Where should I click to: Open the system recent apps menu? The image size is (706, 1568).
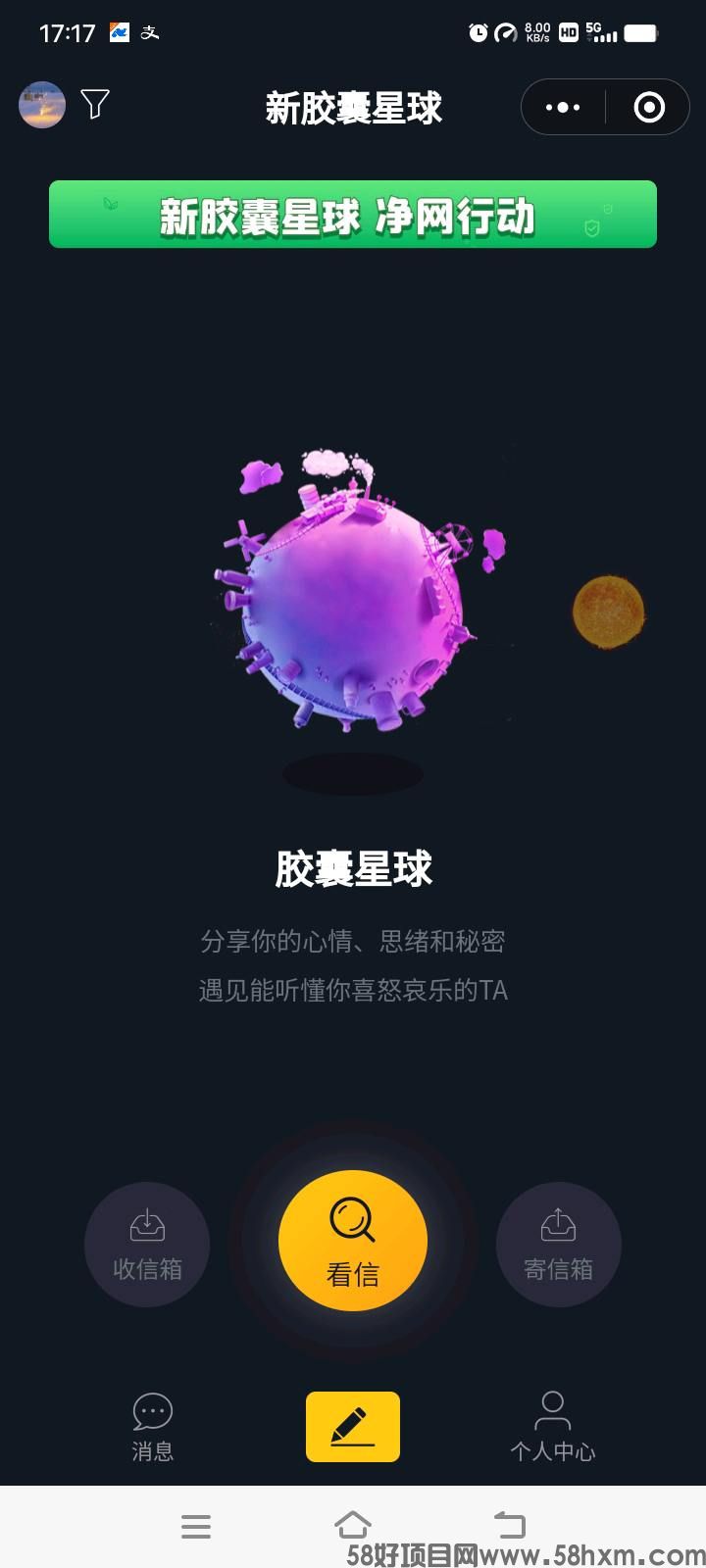pyautogui.click(x=196, y=1526)
